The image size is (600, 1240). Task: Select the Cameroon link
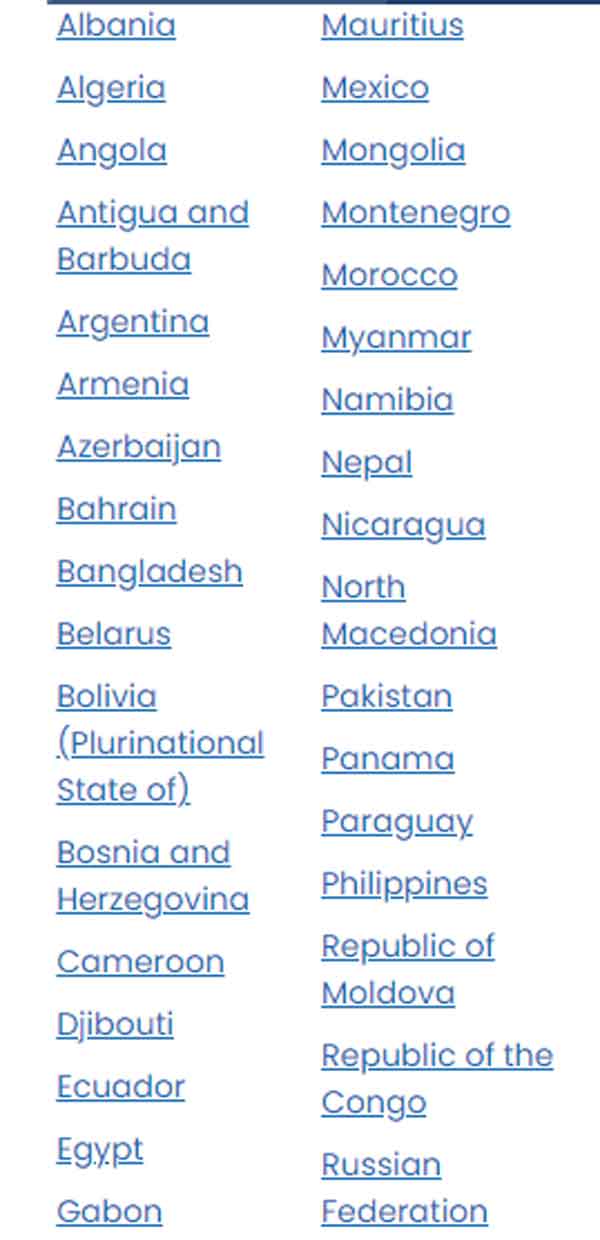coord(140,962)
